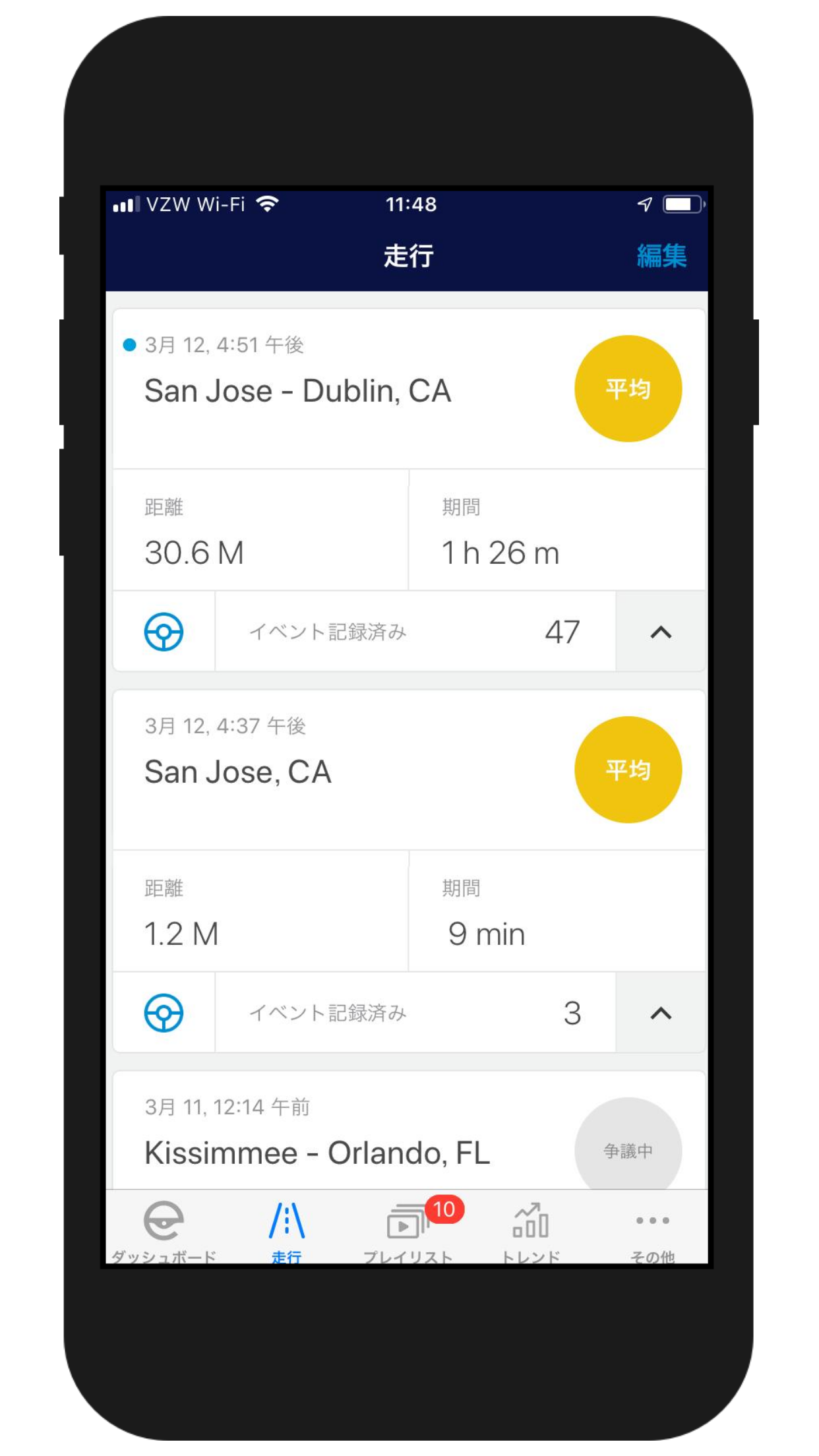Screen dimensions: 819x1456
Task: Tap the 編集 edit button
Action: 661,256
